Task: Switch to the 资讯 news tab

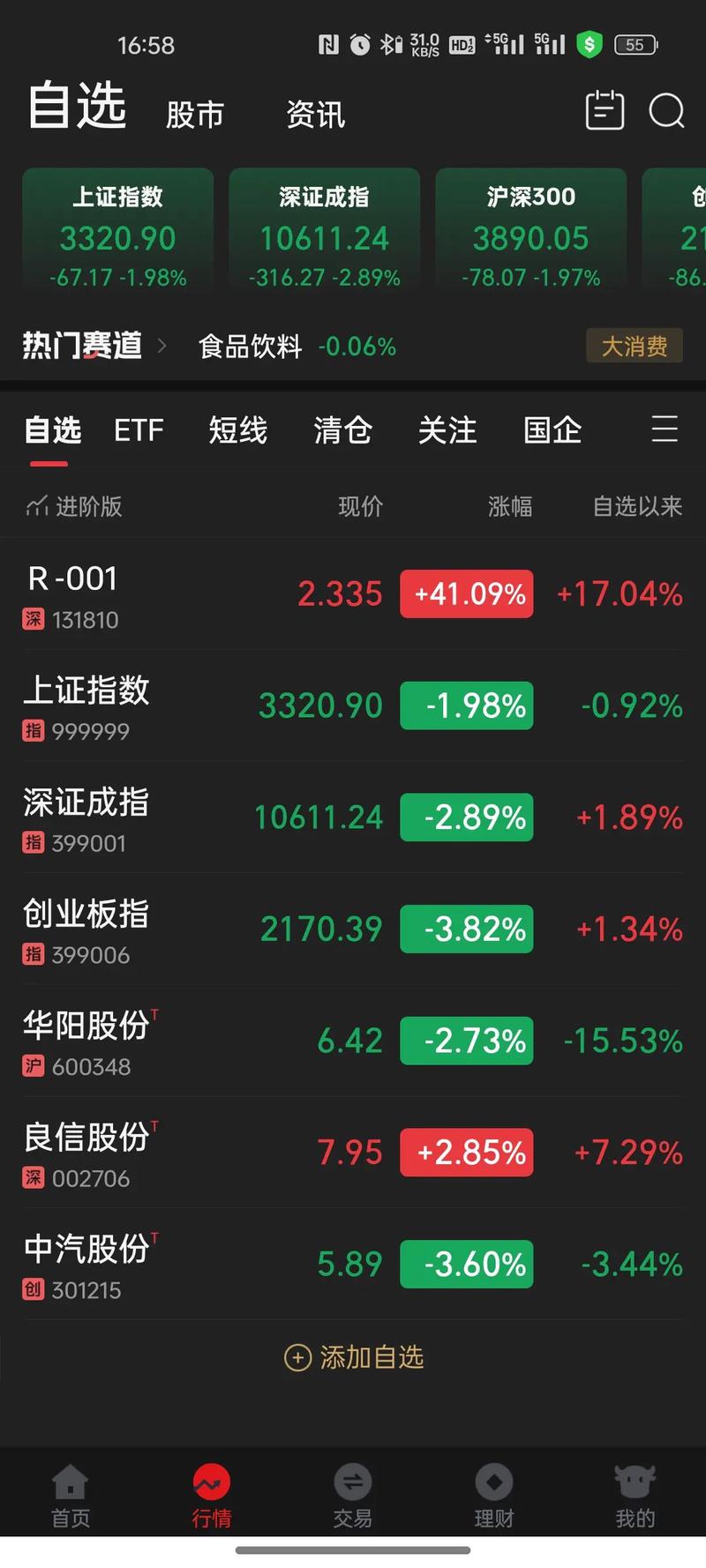Action: coord(315,113)
